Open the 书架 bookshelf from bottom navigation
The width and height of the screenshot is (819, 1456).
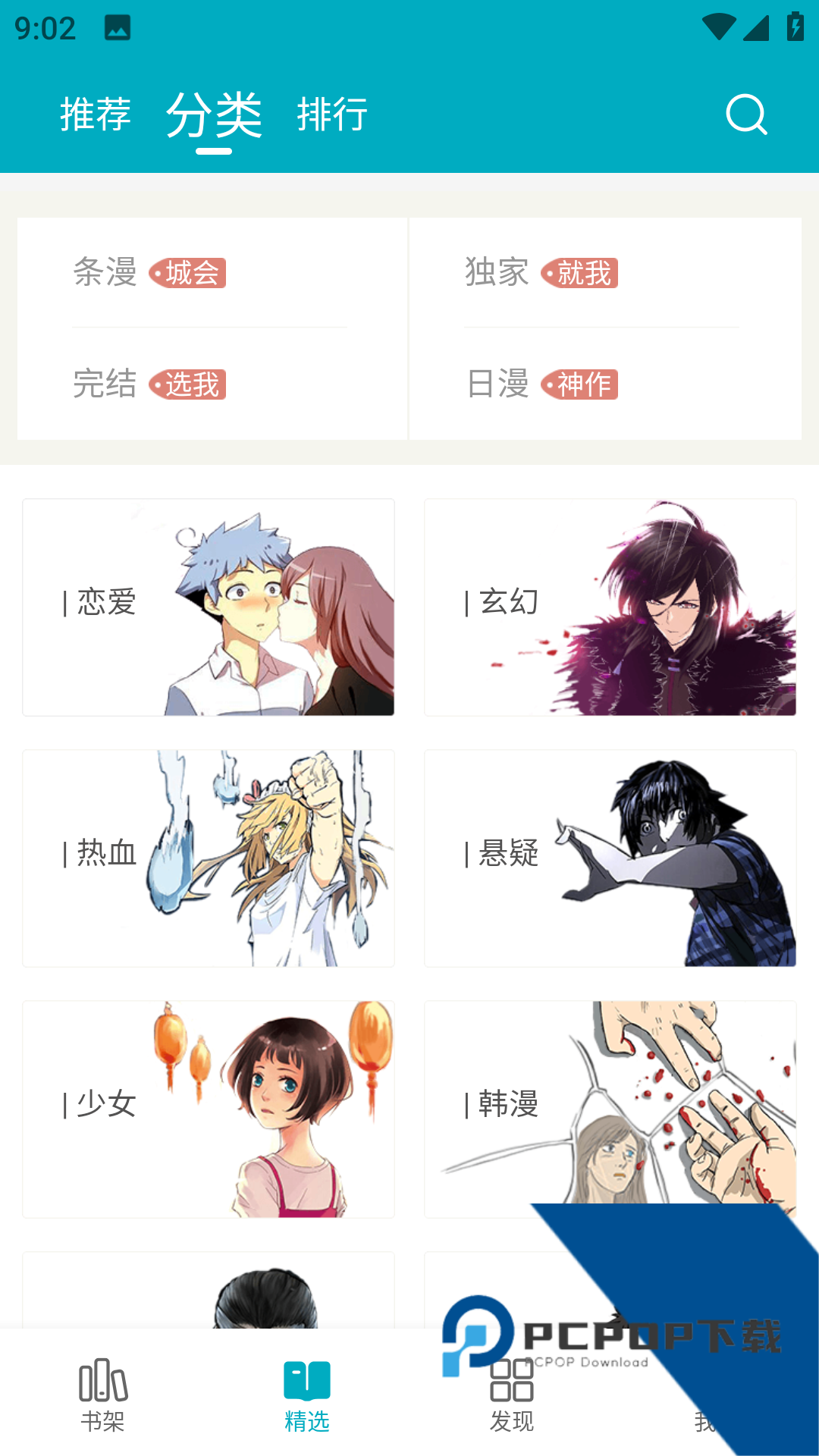coord(102,1395)
